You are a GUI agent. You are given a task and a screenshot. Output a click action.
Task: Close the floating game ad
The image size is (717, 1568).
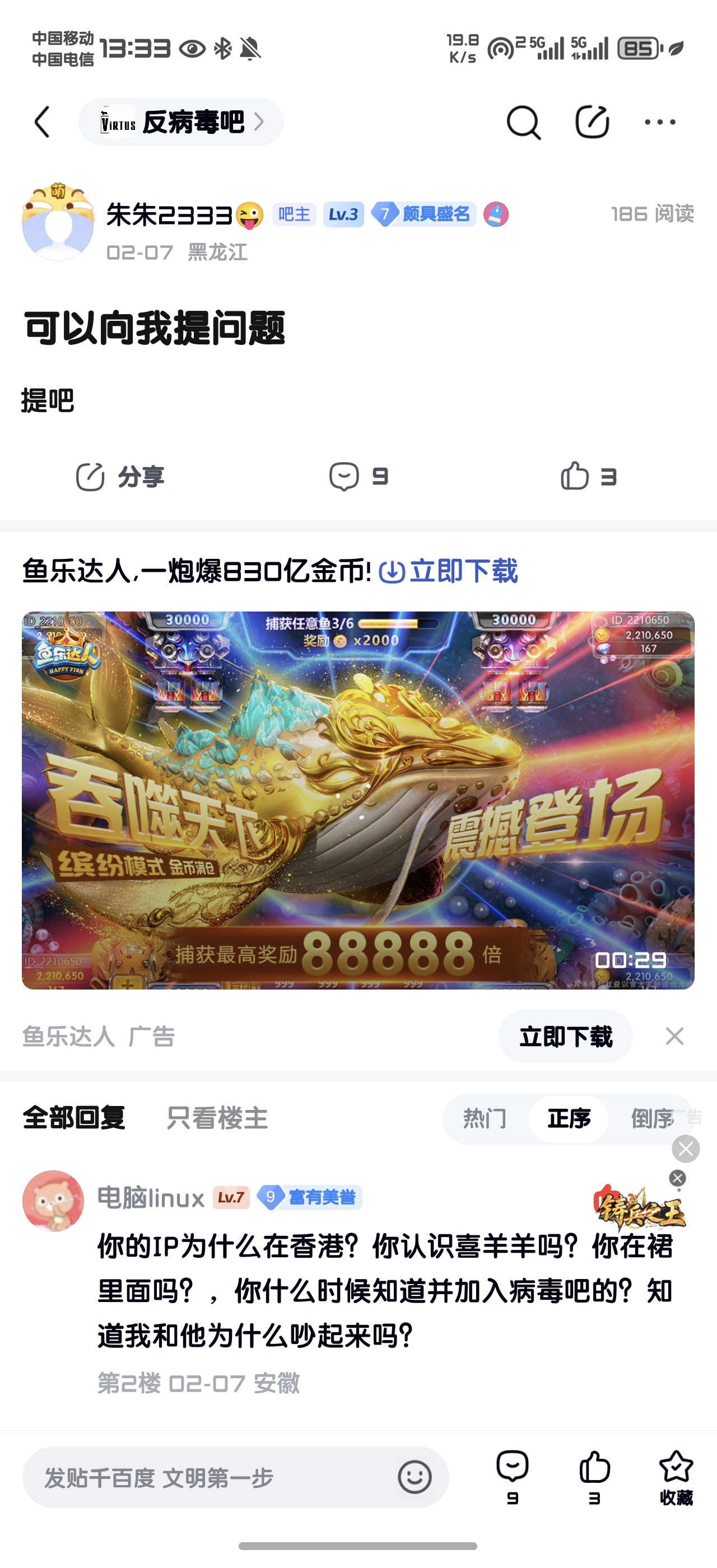(677, 1178)
